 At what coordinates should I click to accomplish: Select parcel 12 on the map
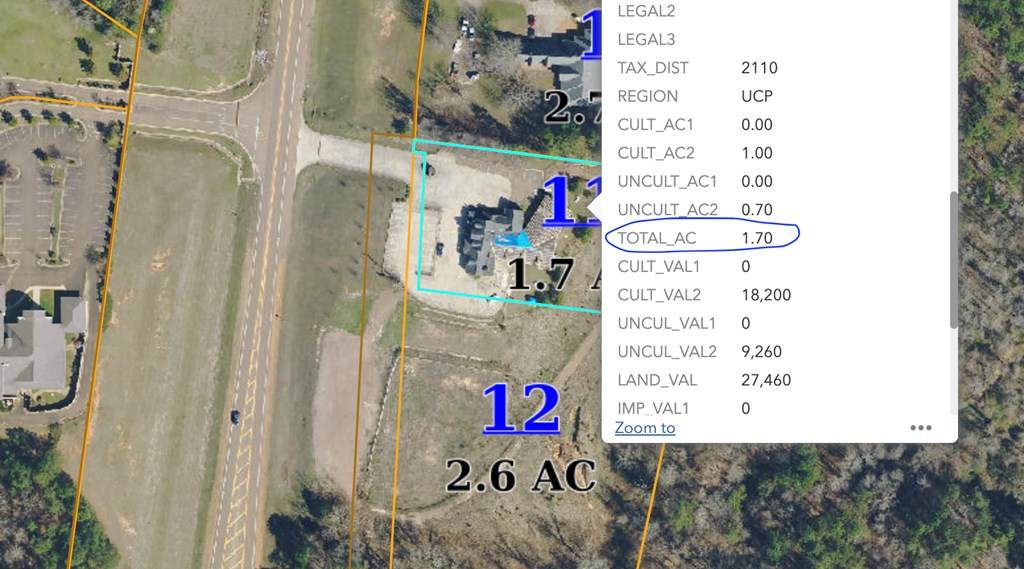(x=521, y=410)
